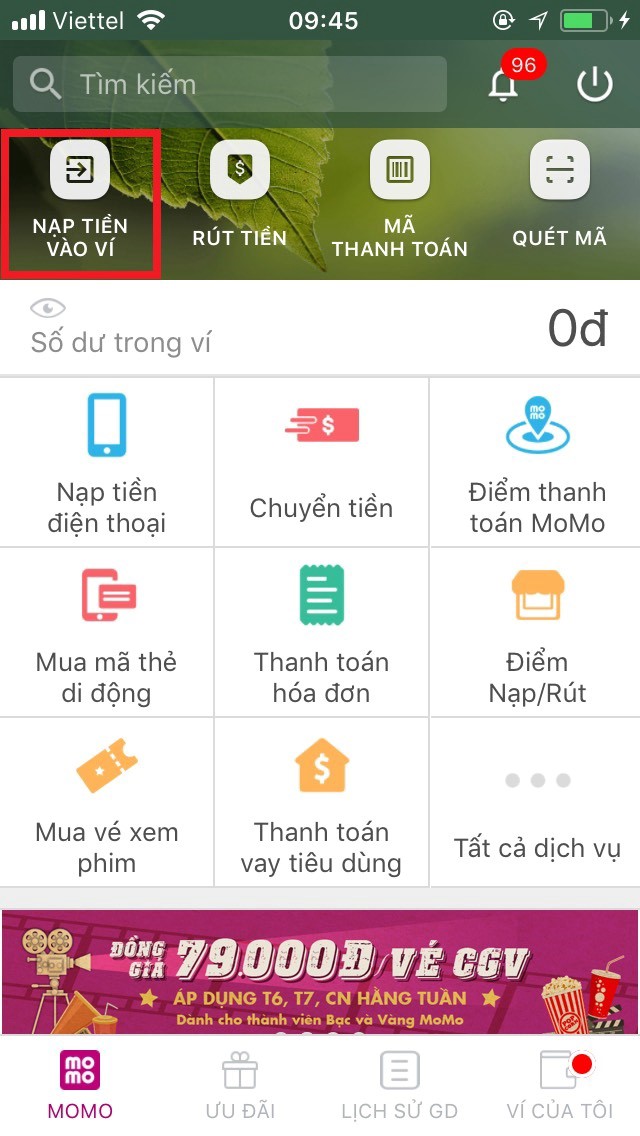Tap the power logout icon
The height and width of the screenshot is (1136, 640).
[594, 85]
